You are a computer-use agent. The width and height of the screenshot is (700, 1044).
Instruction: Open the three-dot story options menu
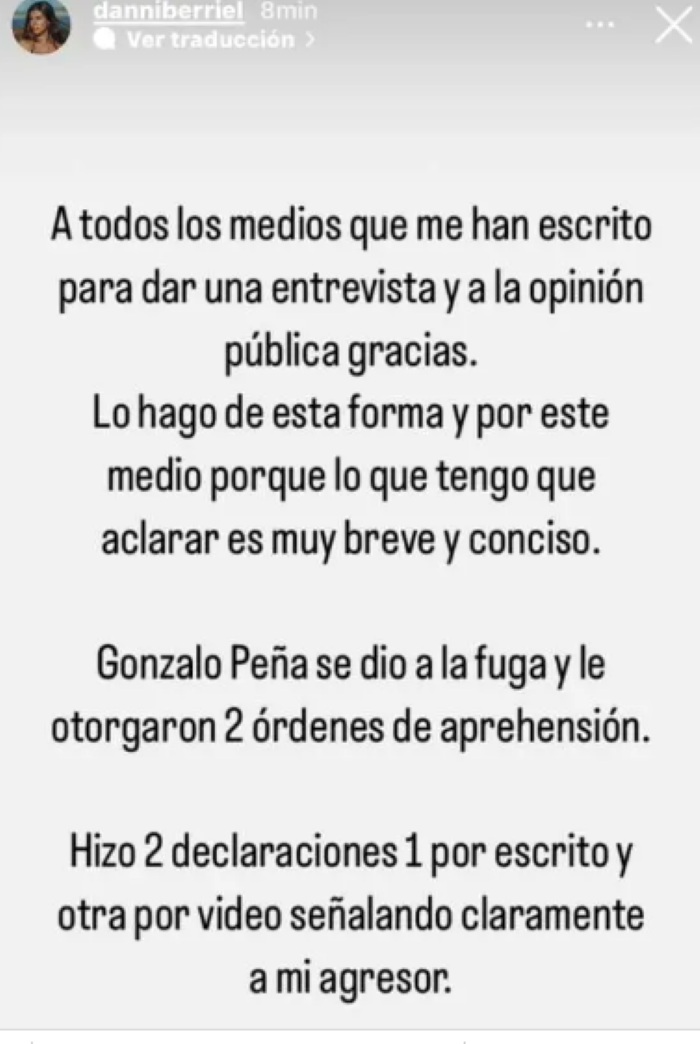(600, 25)
